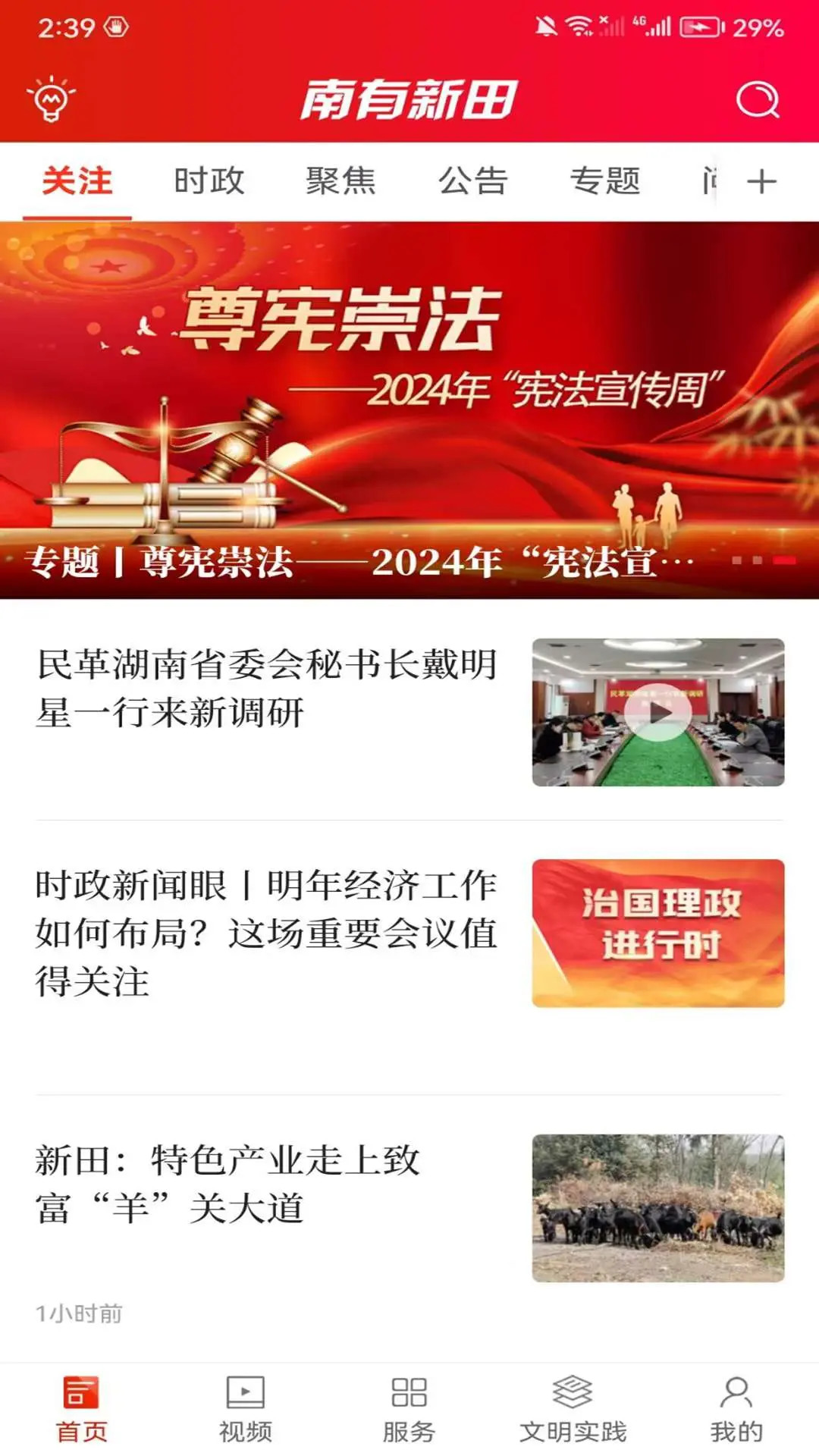
Task: Open the 服务 (Services) section
Action: (409, 1407)
